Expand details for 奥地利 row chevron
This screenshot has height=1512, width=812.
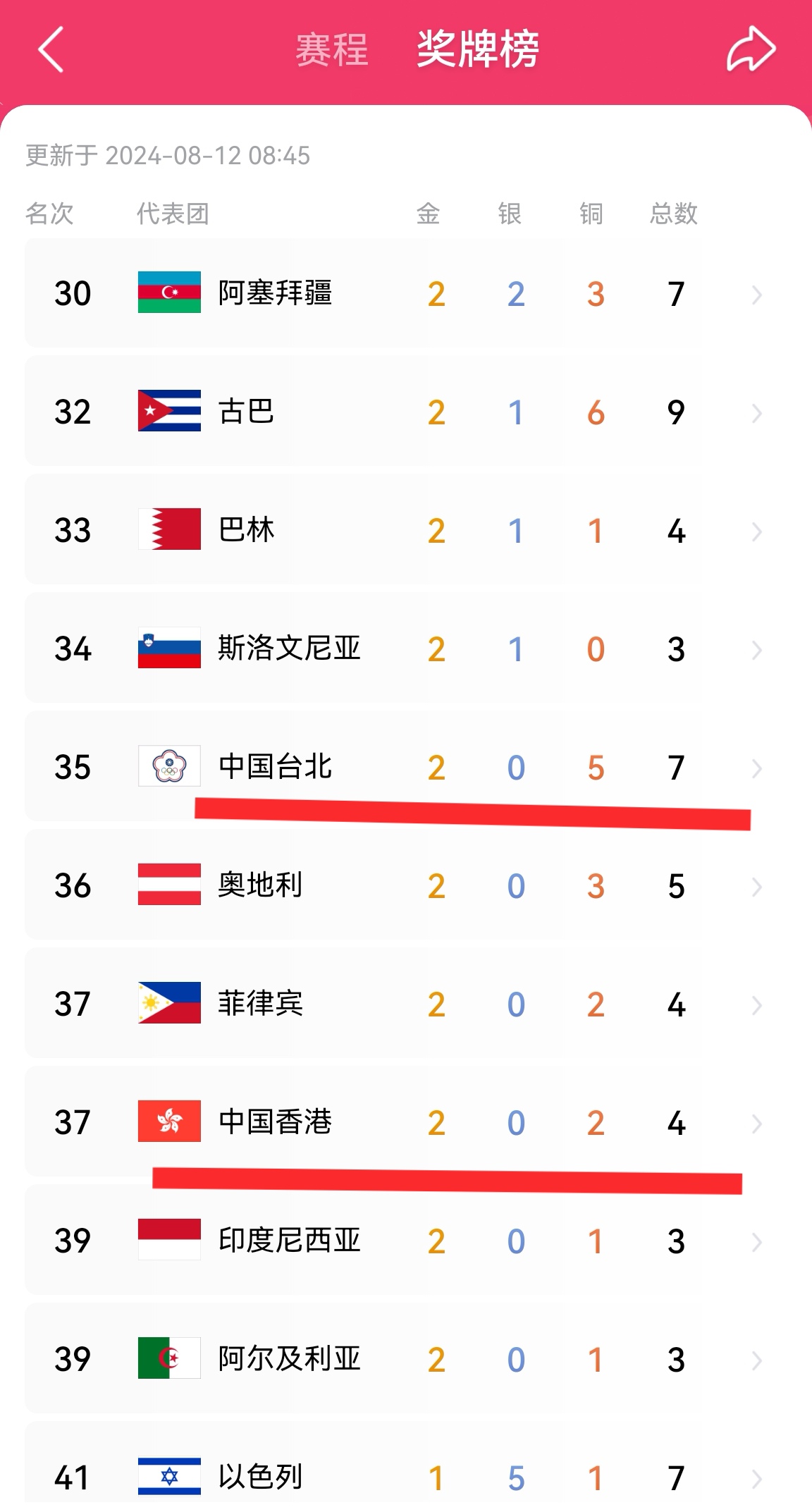(758, 887)
